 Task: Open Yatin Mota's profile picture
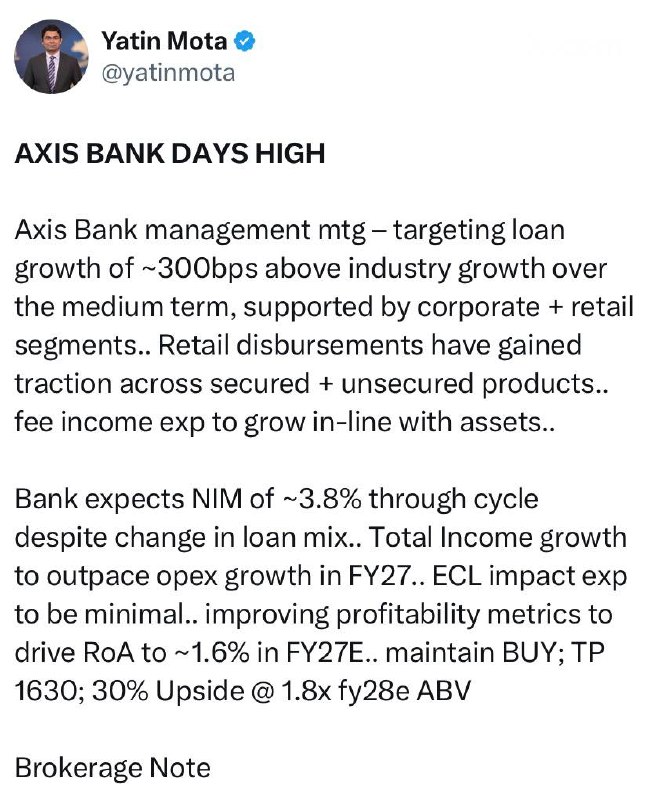click(x=51, y=57)
